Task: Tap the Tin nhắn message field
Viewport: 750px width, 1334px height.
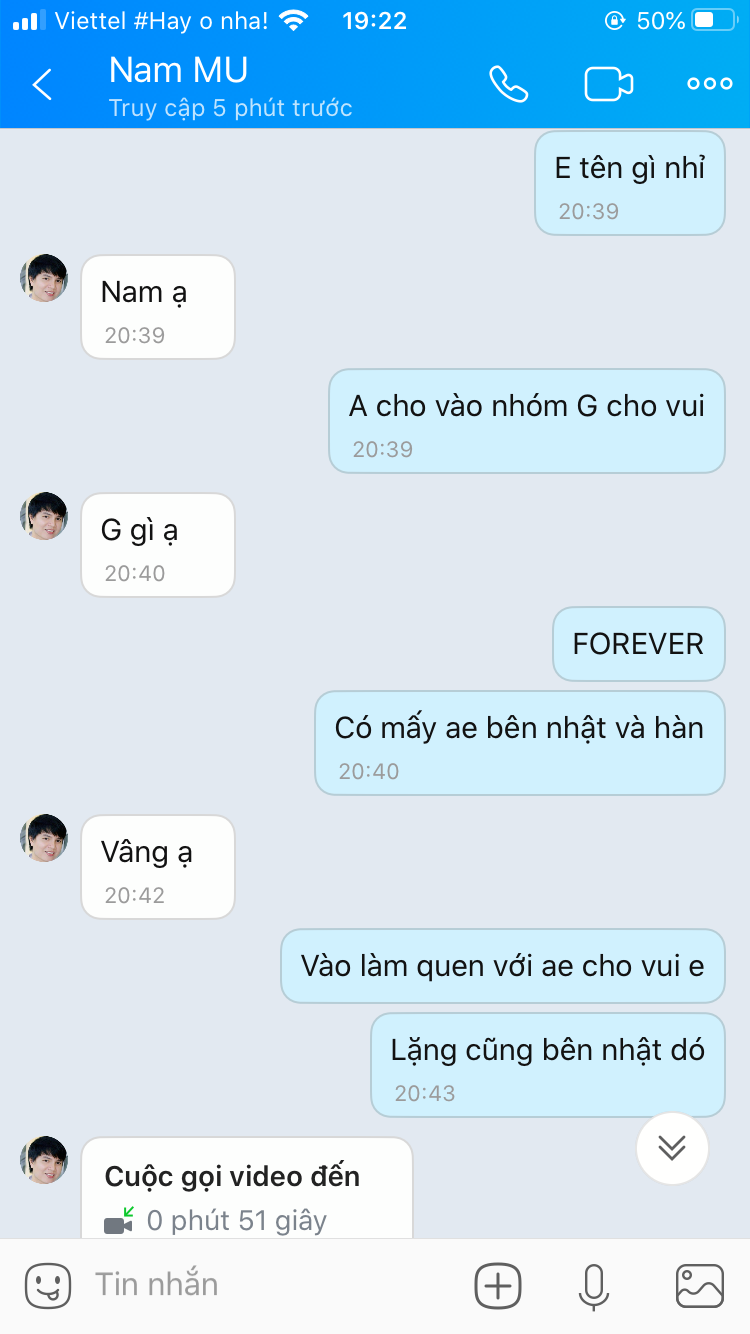Action: click(x=270, y=1286)
